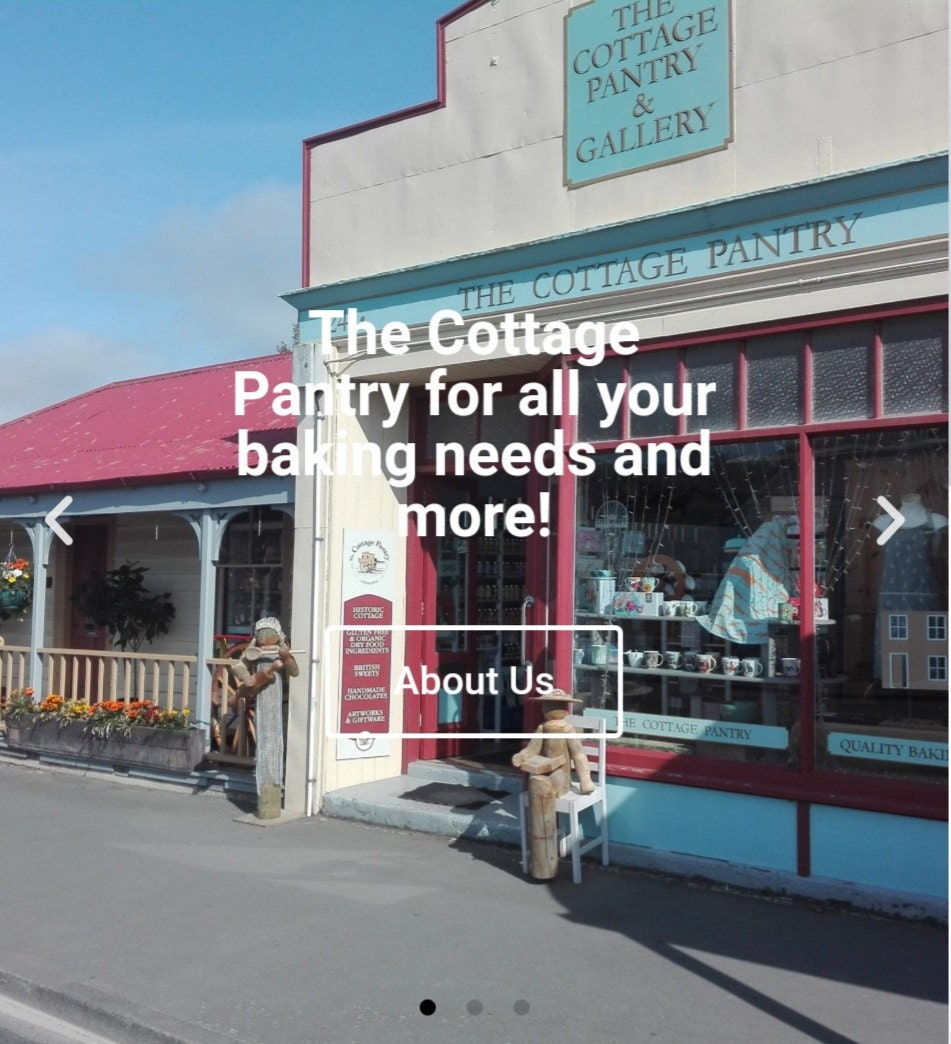Go to the previous slide
The image size is (951, 1044).
click(x=60, y=521)
